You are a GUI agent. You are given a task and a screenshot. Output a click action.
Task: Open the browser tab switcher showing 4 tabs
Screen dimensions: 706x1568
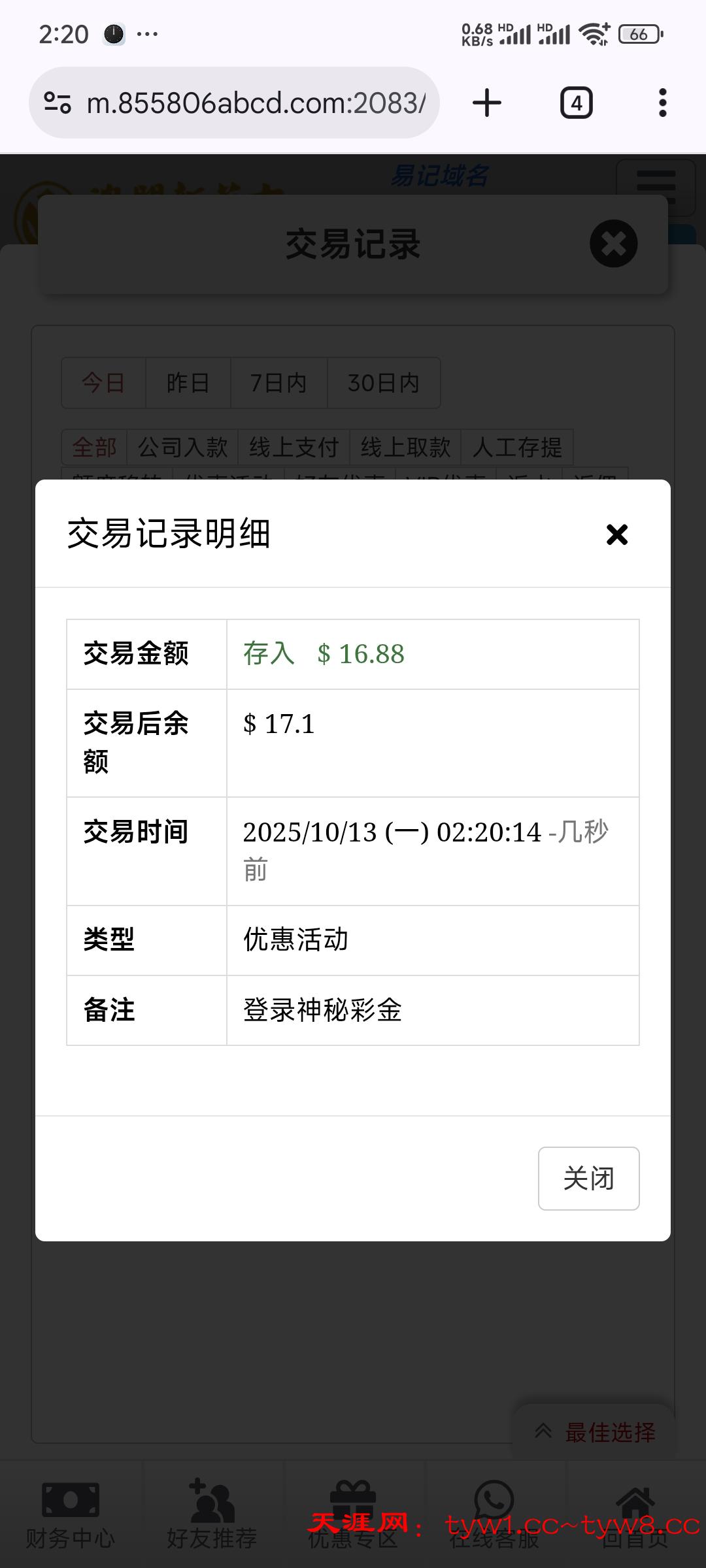pos(576,103)
